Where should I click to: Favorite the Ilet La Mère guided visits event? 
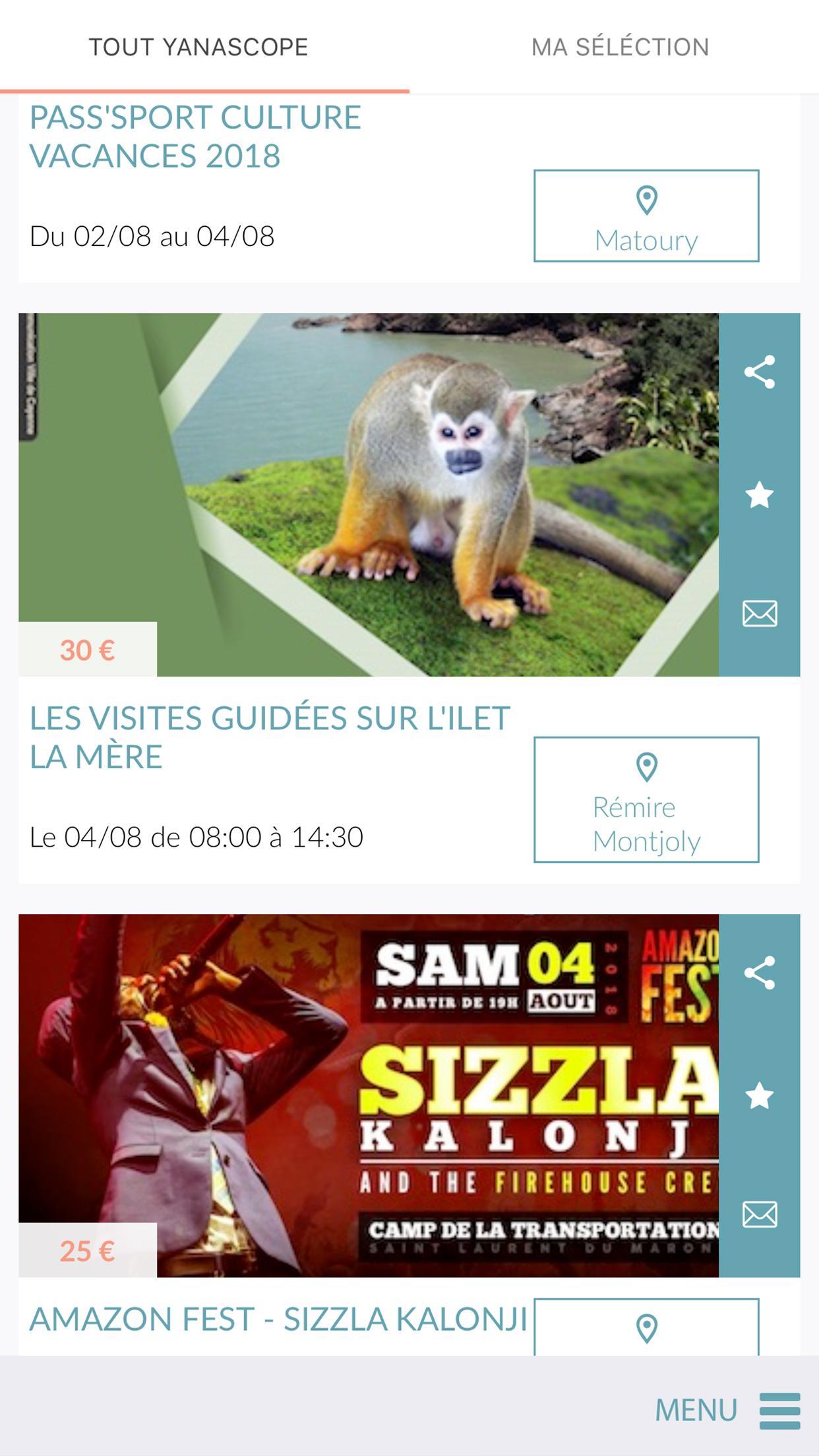pos(759,495)
